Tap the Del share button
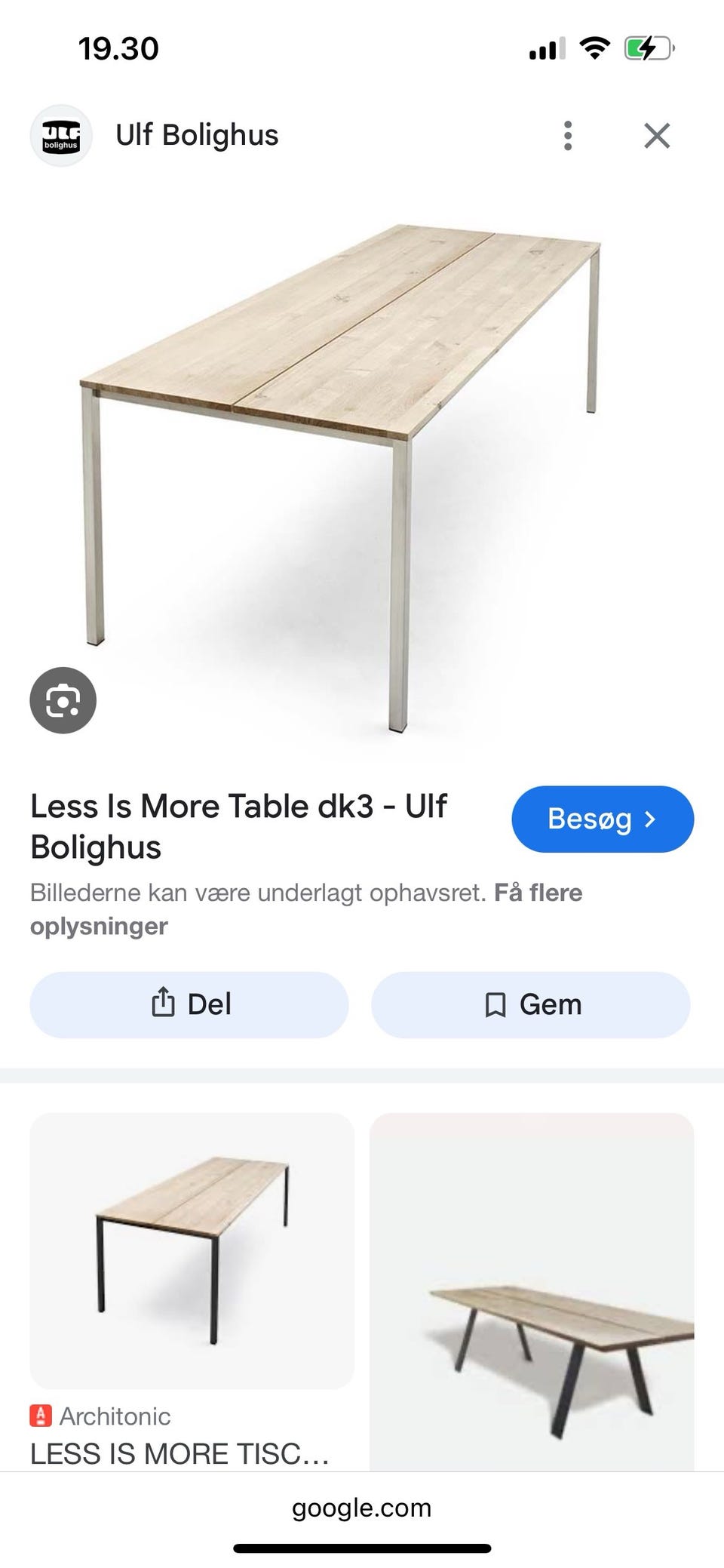Screen dimensions: 724x1568 188,1004
